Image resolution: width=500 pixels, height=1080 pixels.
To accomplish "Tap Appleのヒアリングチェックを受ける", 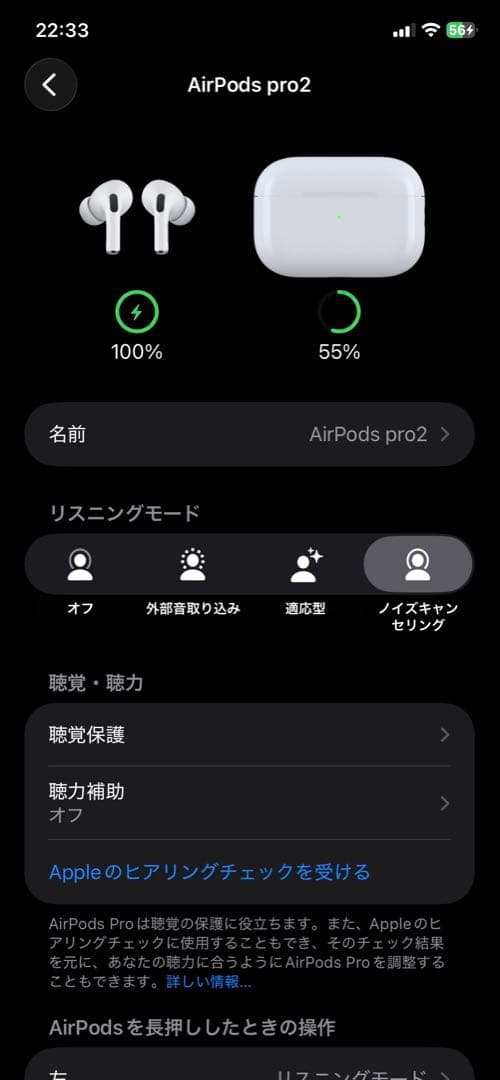I will pyautogui.click(x=209, y=872).
